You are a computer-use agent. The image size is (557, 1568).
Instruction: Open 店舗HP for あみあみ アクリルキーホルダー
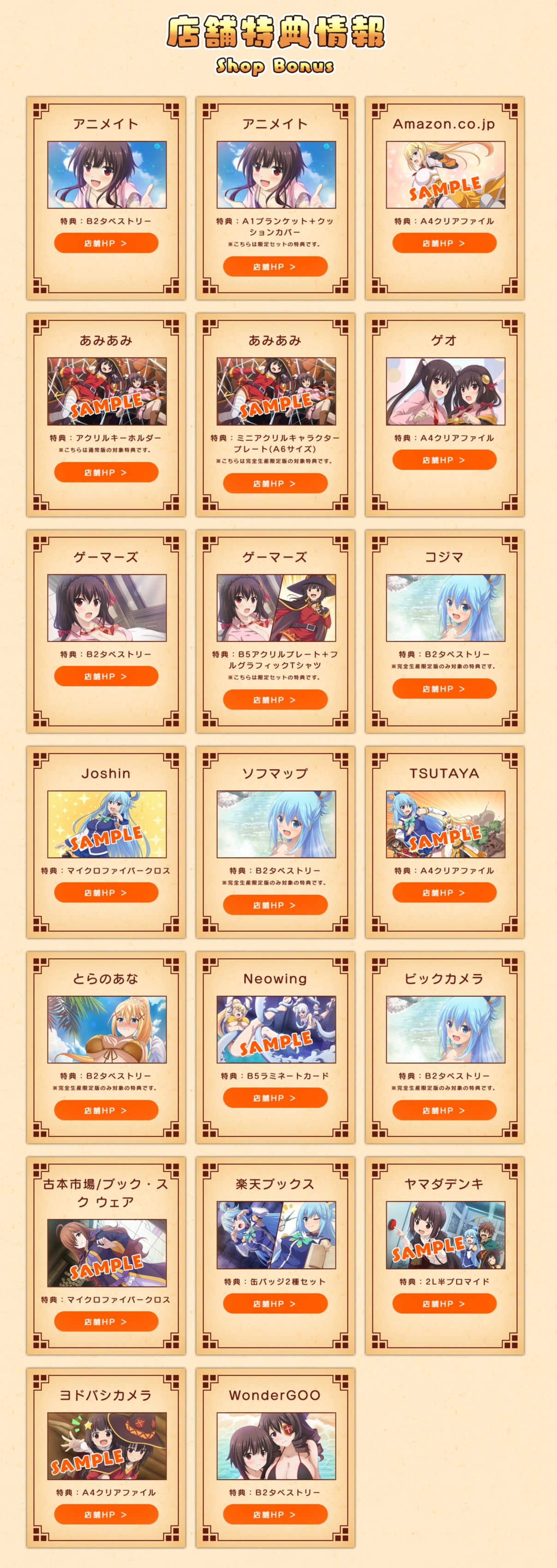coord(106,472)
